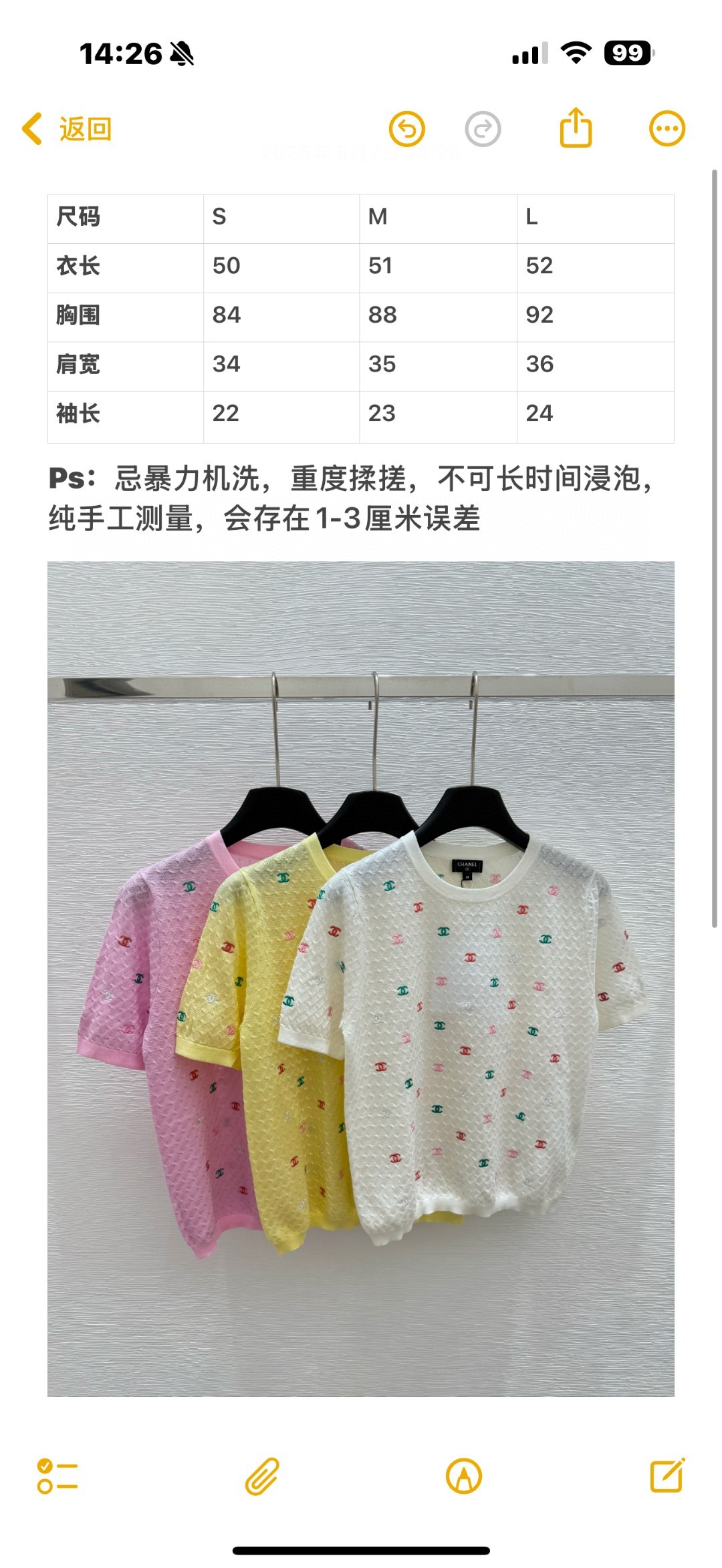Open the more options menu
The width and height of the screenshot is (722, 1568).
coord(667,129)
